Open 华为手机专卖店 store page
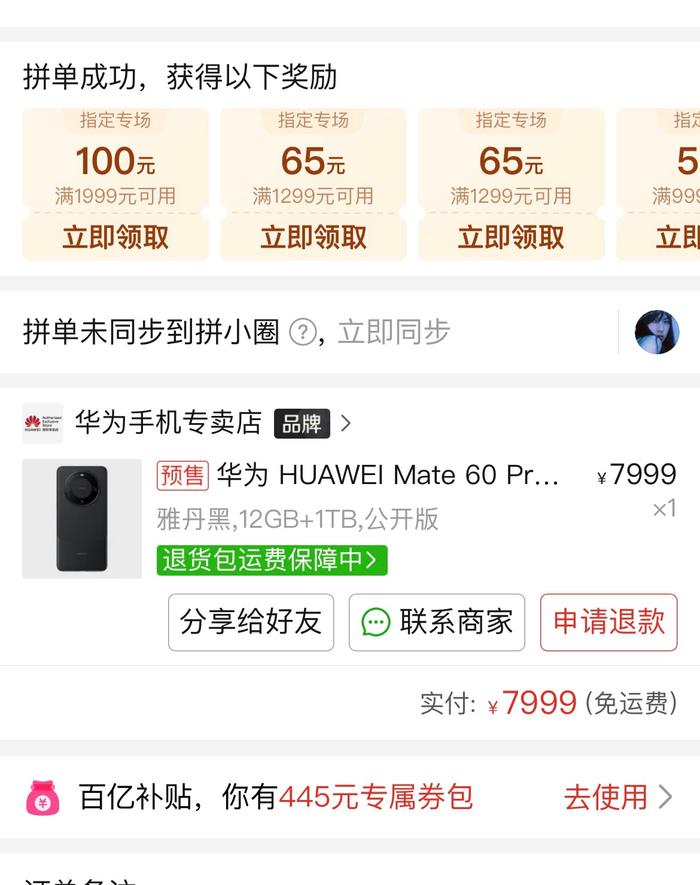Image resolution: width=700 pixels, height=885 pixels. click(x=168, y=423)
